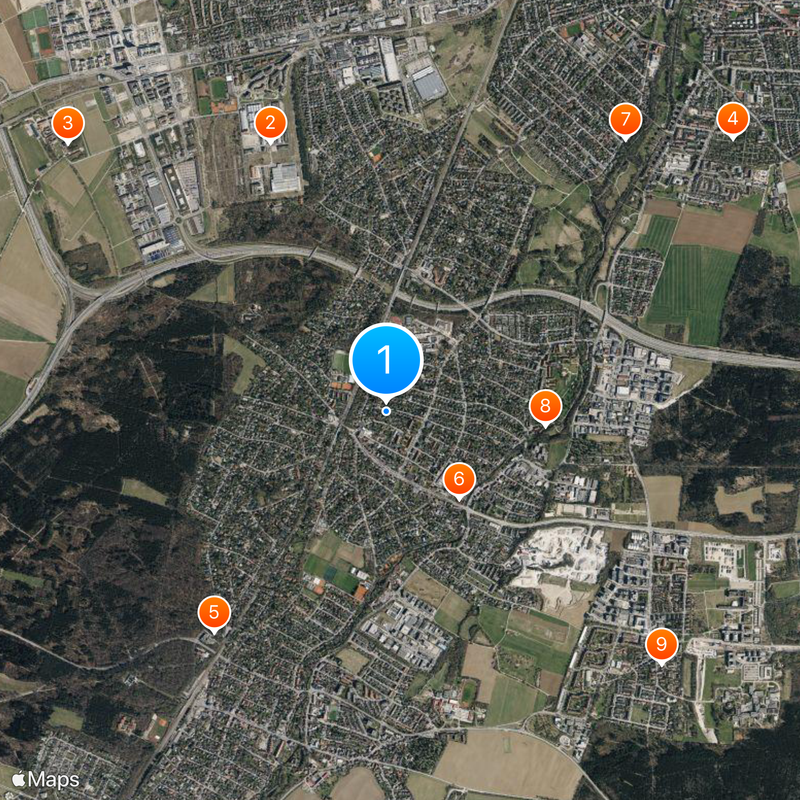Tap location pin number 9
800x800 pixels.
pyautogui.click(x=661, y=643)
